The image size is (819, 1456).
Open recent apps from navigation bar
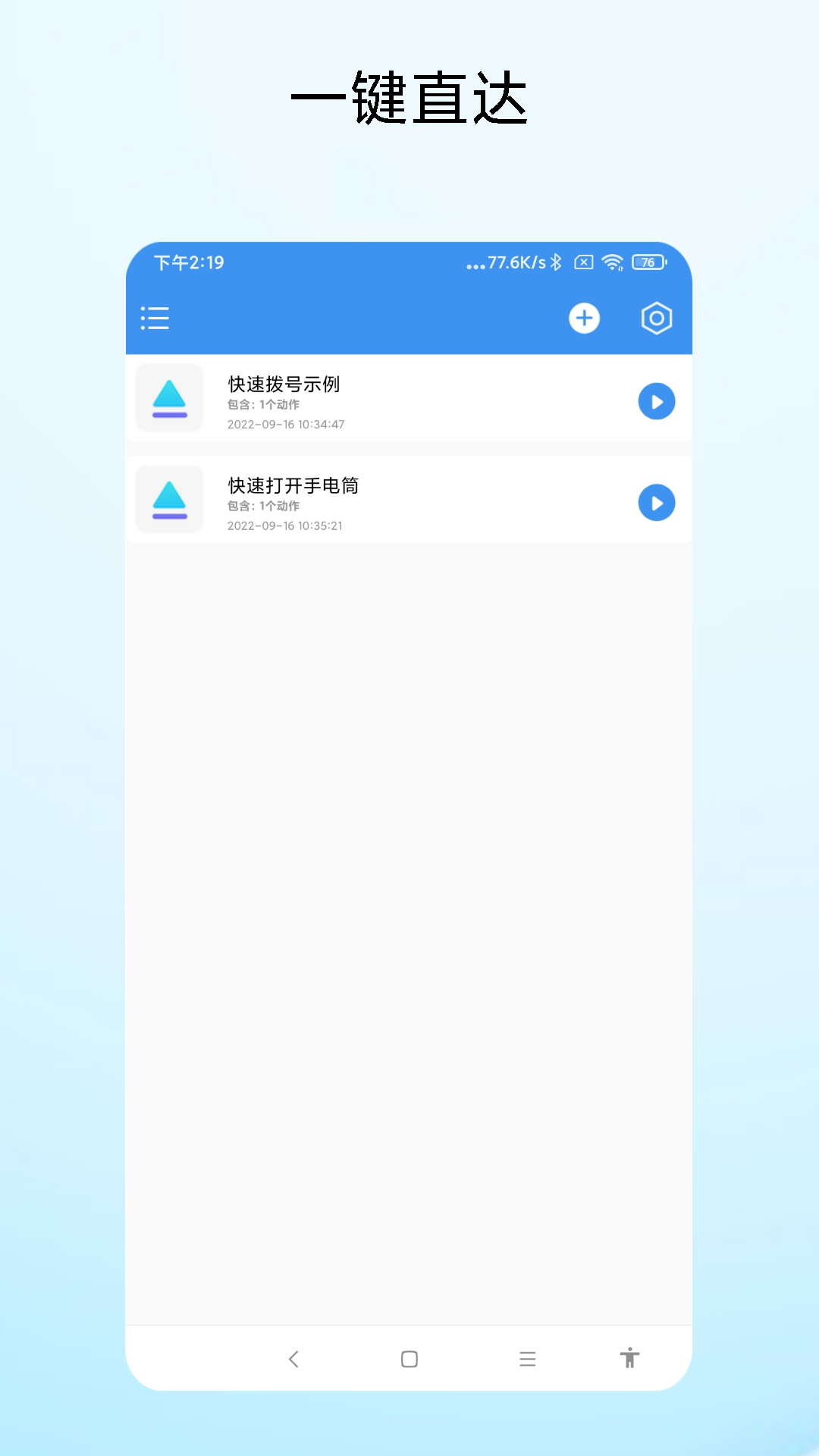tap(528, 1360)
